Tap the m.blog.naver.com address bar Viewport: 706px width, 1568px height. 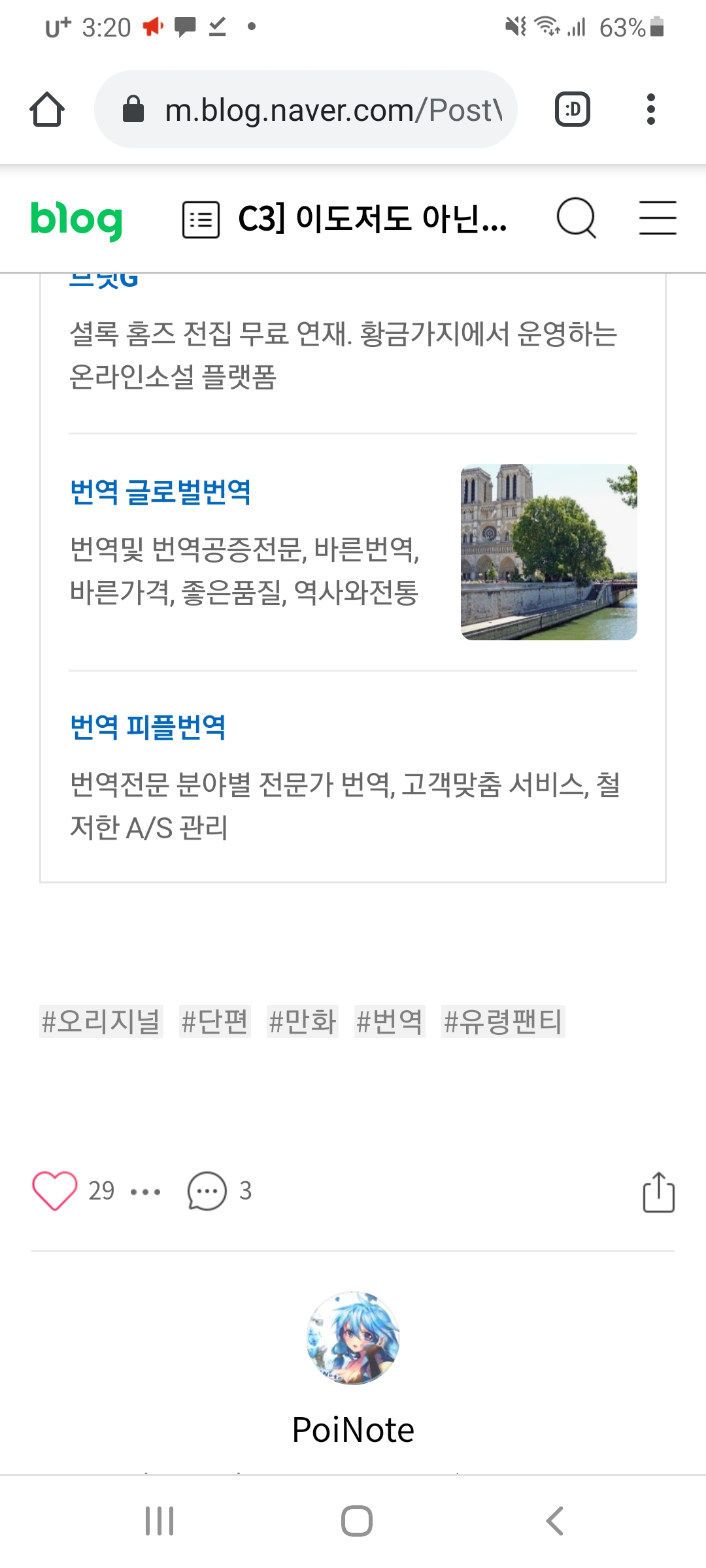pyautogui.click(x=306, y=109)
